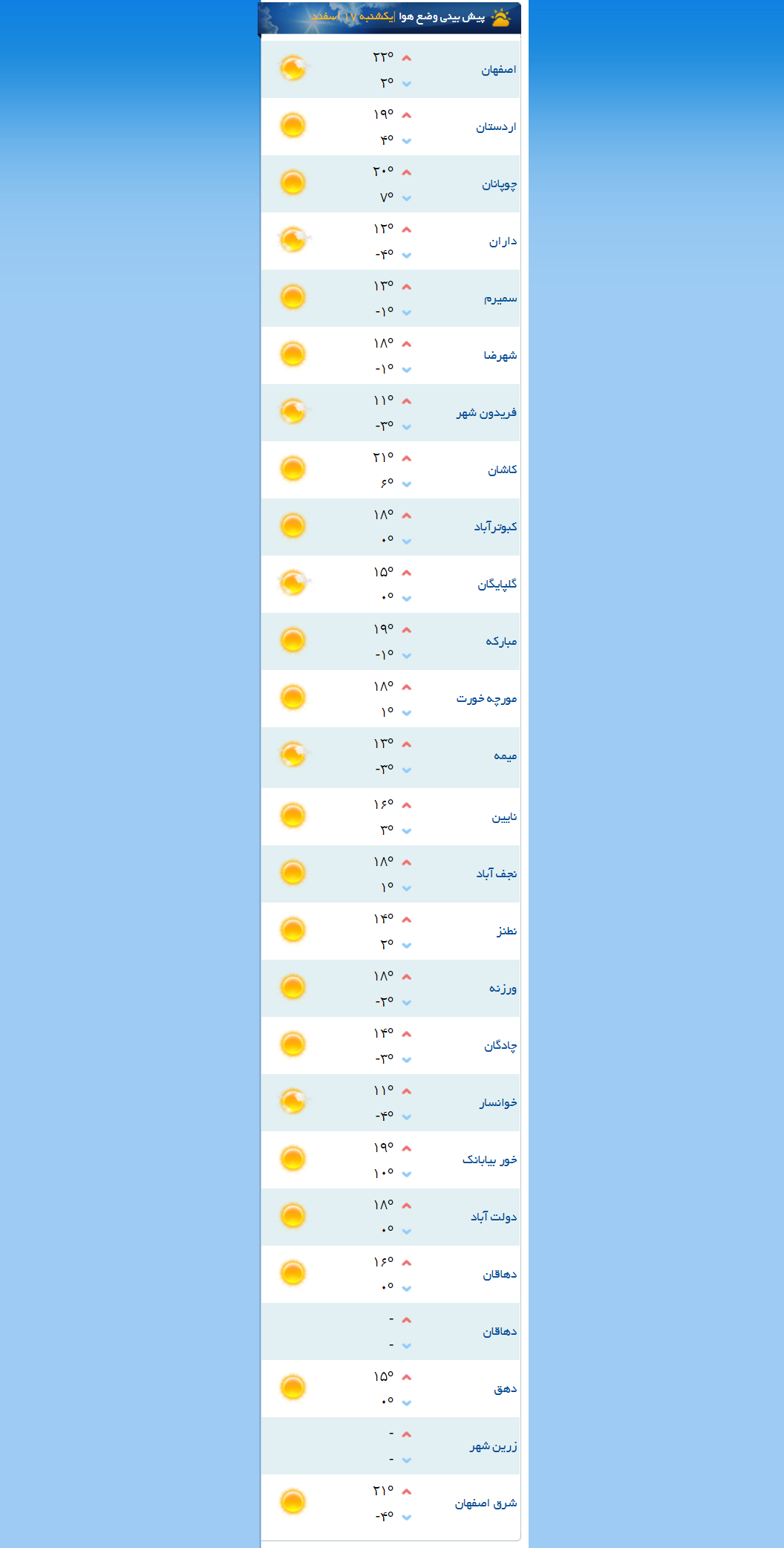
Task: Open the شهرضا city link
Action: [500, 356]
